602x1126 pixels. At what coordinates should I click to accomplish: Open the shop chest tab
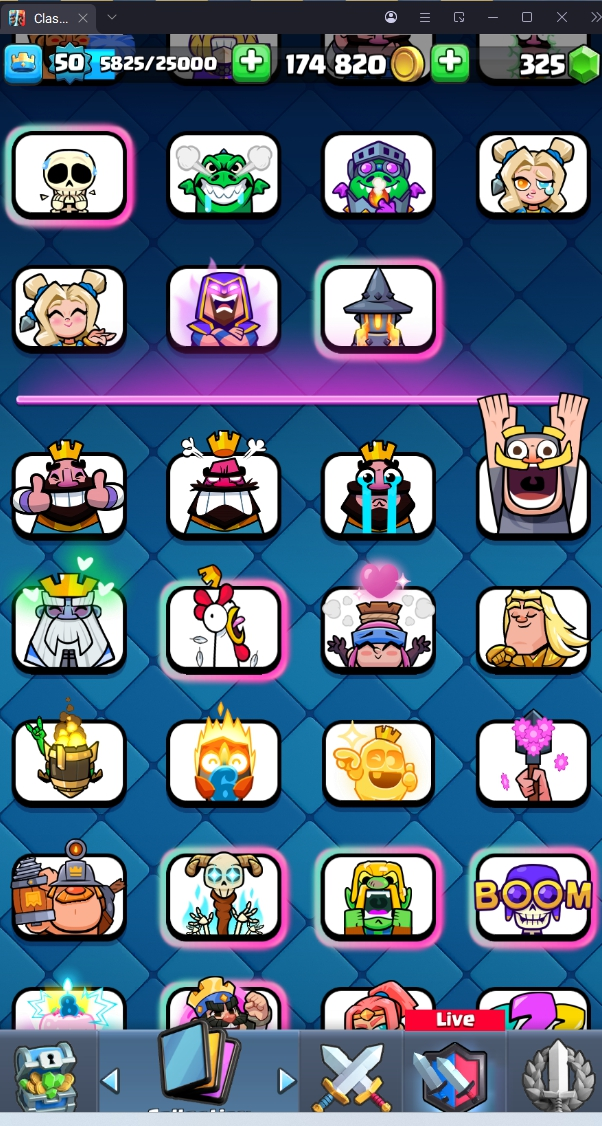pos(45,1075)
